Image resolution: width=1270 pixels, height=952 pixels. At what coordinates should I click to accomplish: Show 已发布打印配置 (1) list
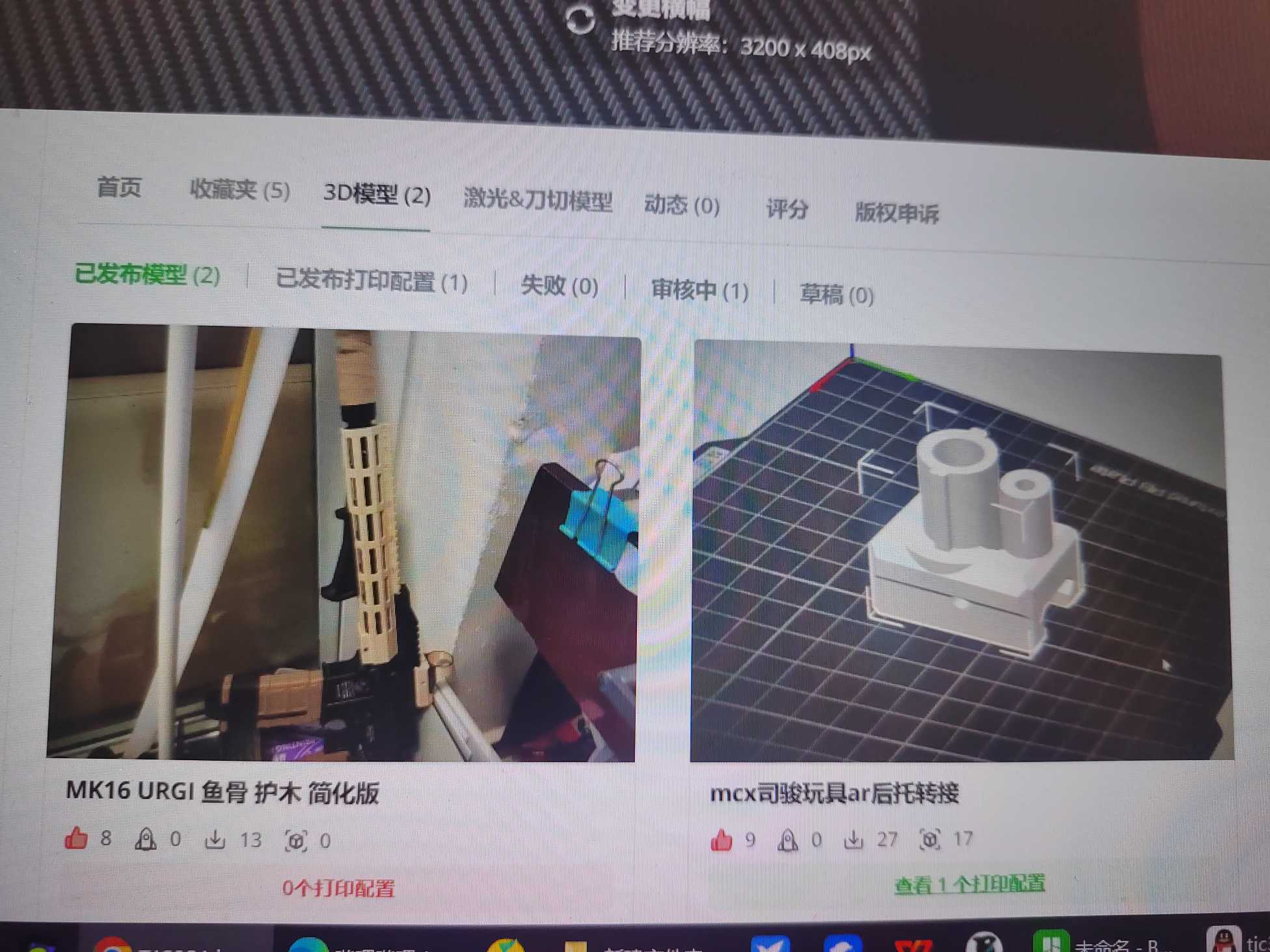372,282
